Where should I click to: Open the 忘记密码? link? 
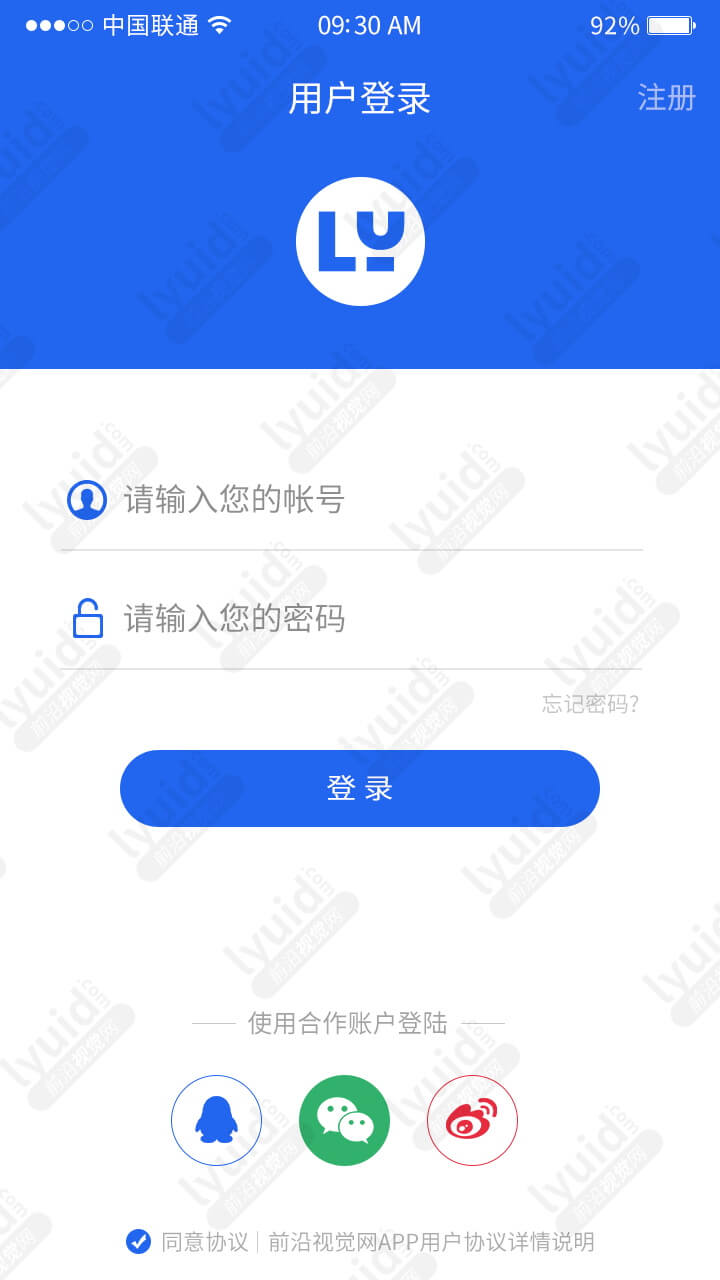point(590,704)
